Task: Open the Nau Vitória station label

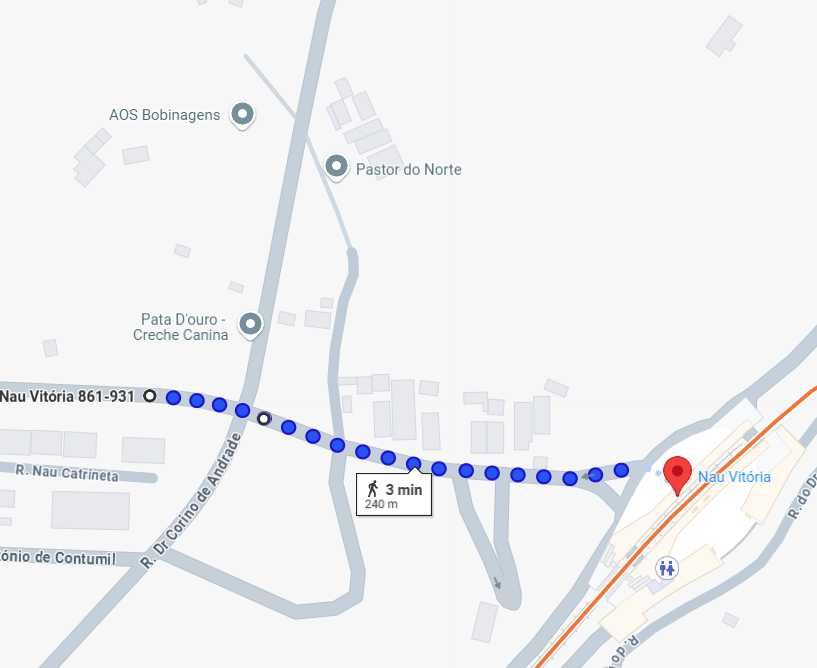Action: tap(734, 477)
